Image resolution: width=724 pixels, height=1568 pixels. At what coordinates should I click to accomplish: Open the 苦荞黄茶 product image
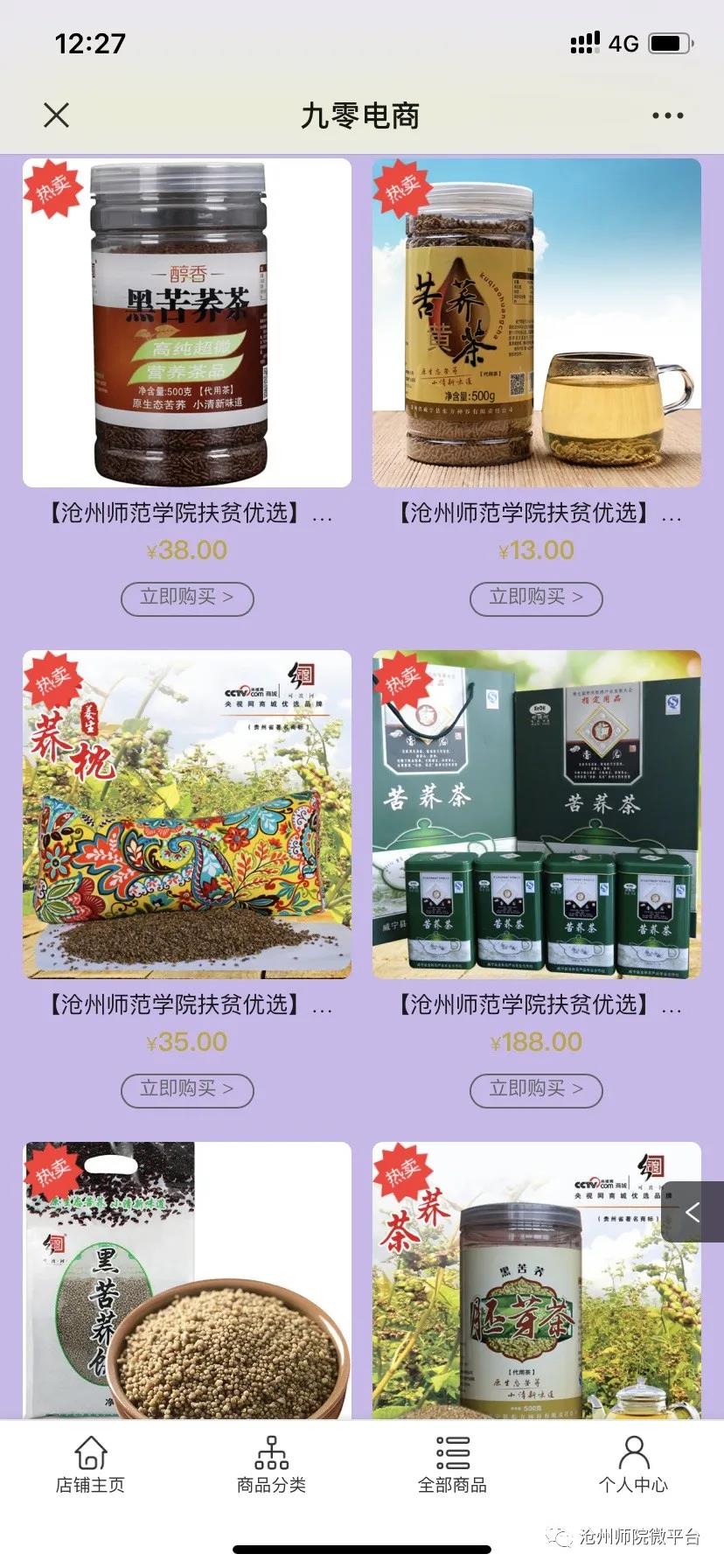click(x=537, y=322)
